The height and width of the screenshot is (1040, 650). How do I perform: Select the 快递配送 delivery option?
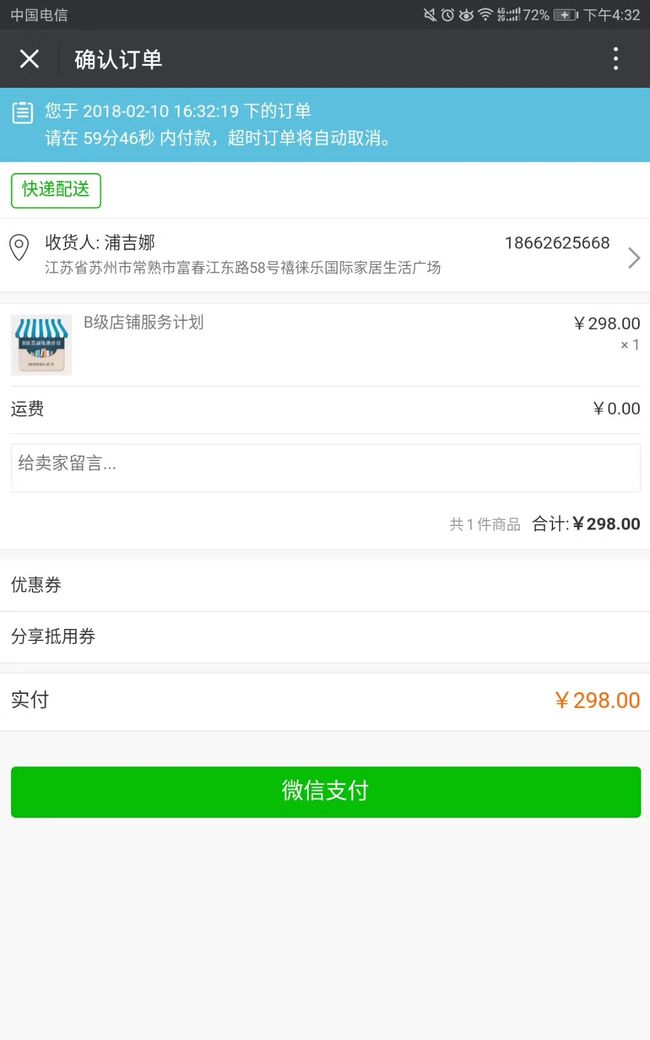click(56, 190)
